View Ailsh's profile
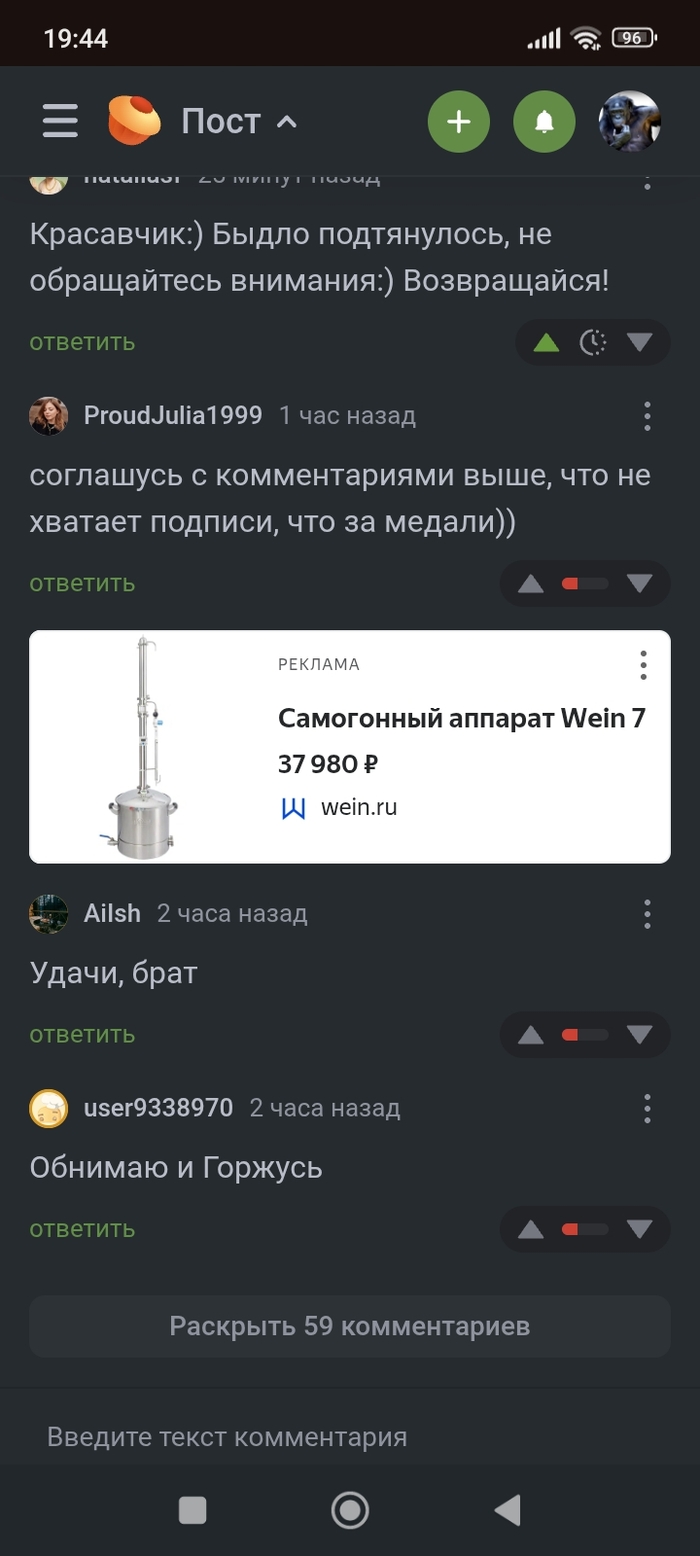 111,913
